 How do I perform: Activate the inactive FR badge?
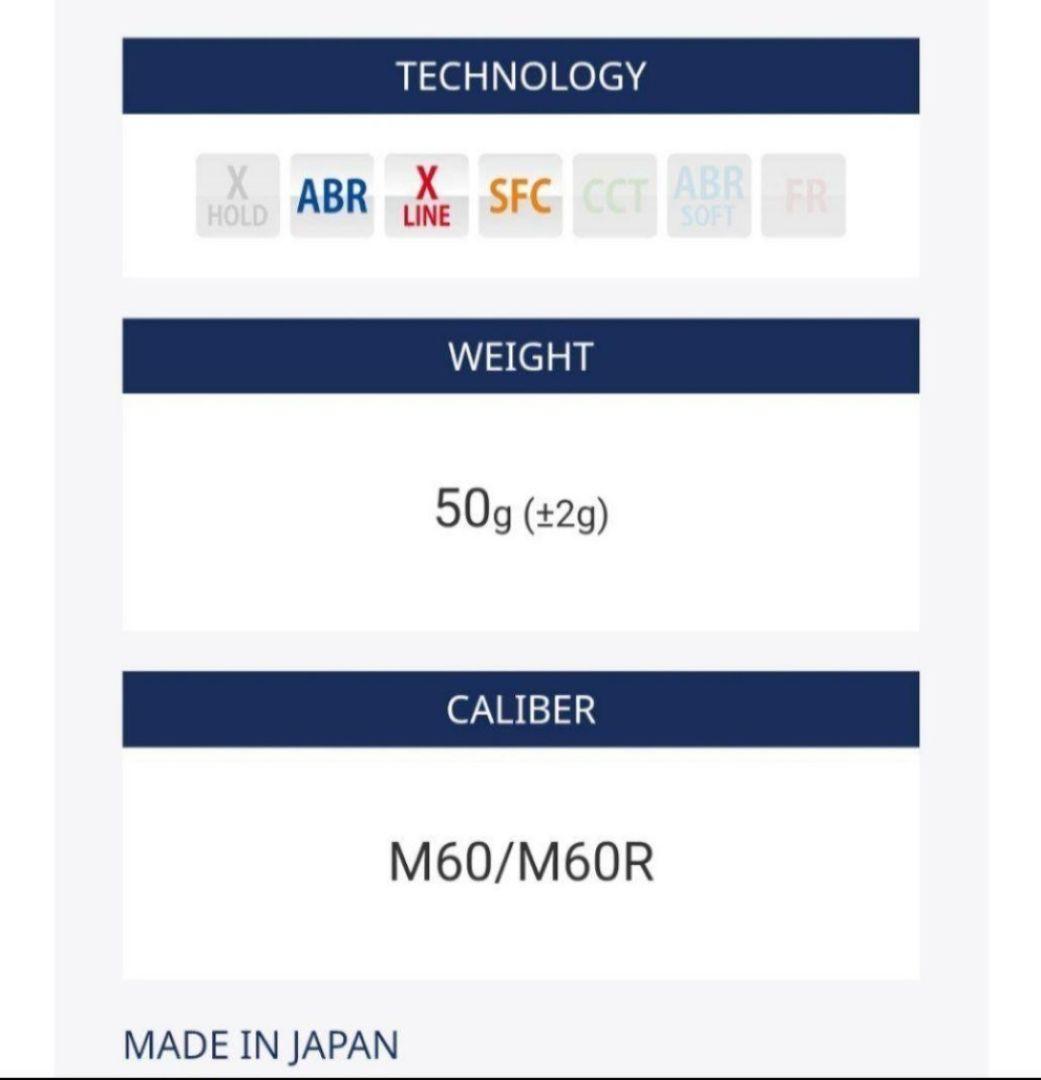pyautogui.click(x=802, y=197)
